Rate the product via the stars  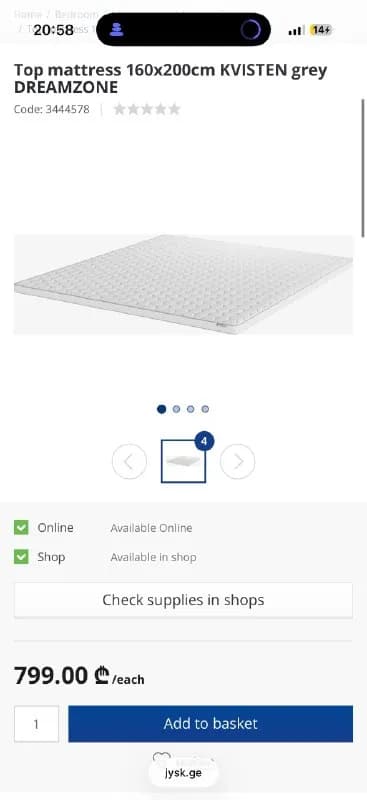146,109
